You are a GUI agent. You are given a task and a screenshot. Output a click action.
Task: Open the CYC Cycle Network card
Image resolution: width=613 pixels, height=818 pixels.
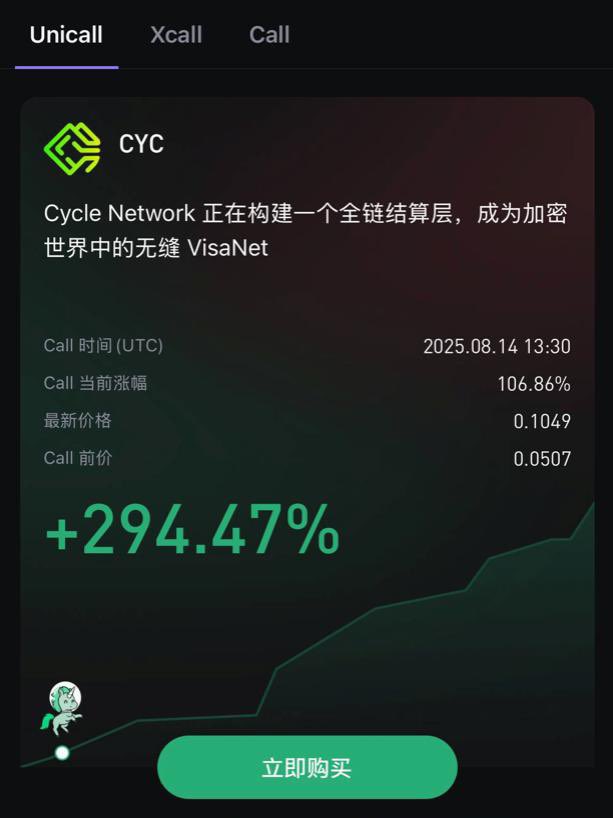click(306, 230)
